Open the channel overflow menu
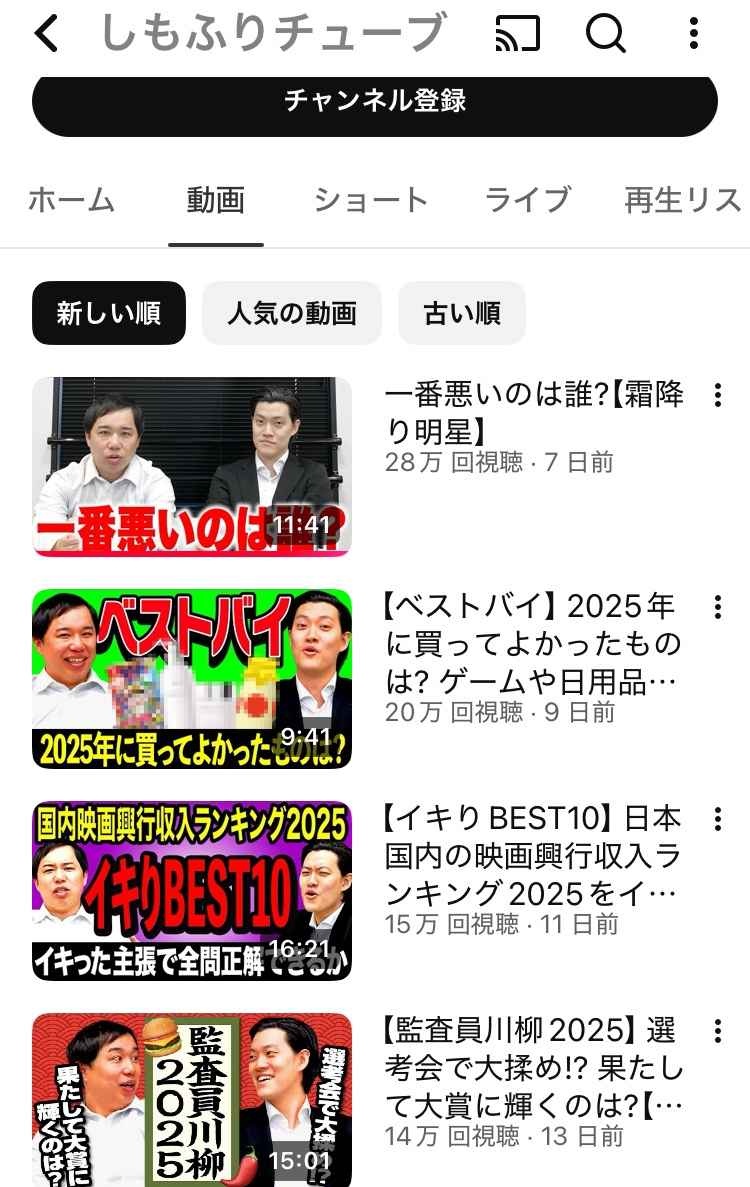The width and height of the screenshot is (750, 1187). 694,34
